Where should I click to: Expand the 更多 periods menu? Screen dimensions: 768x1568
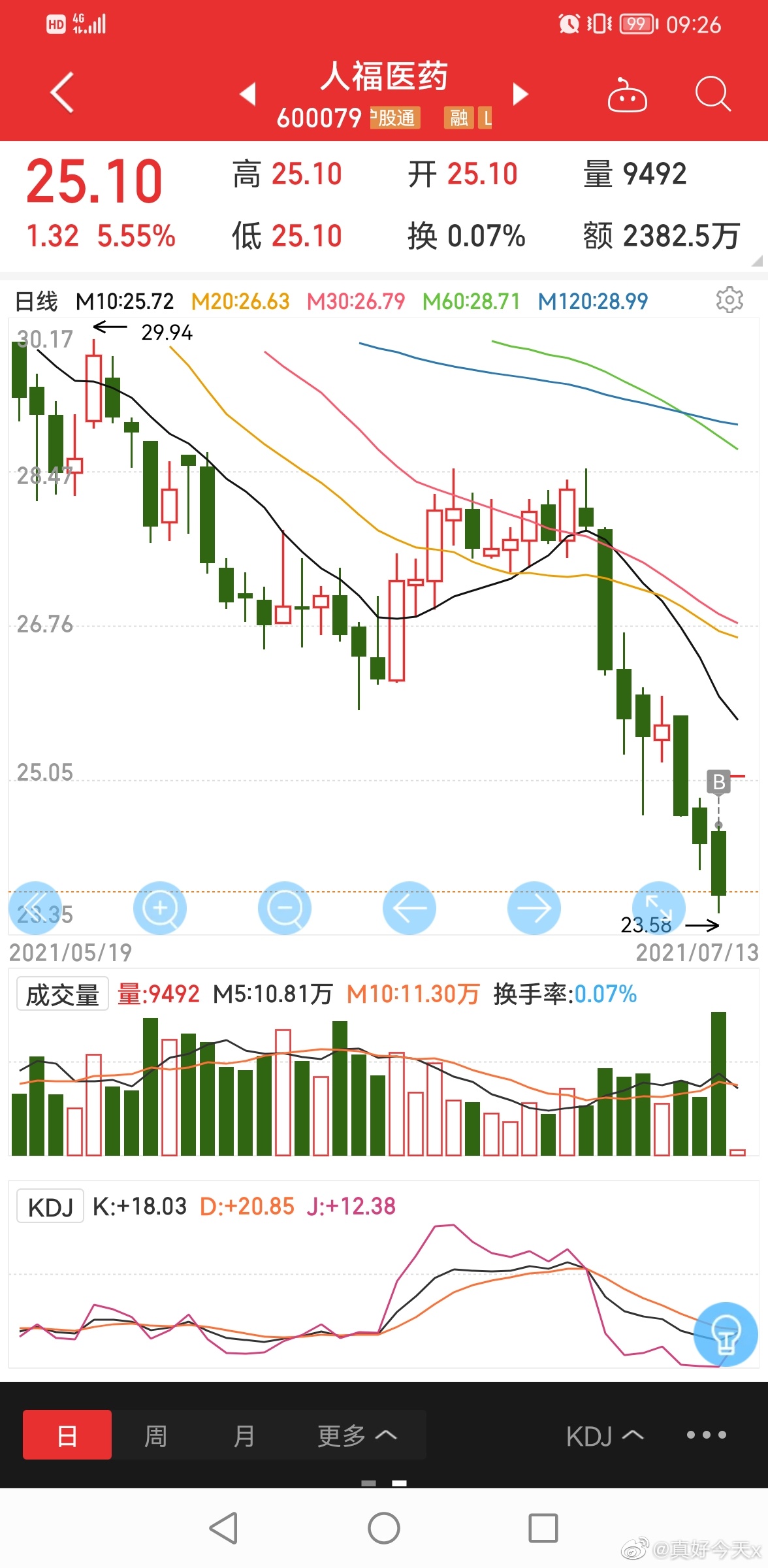coord(357,1435)
